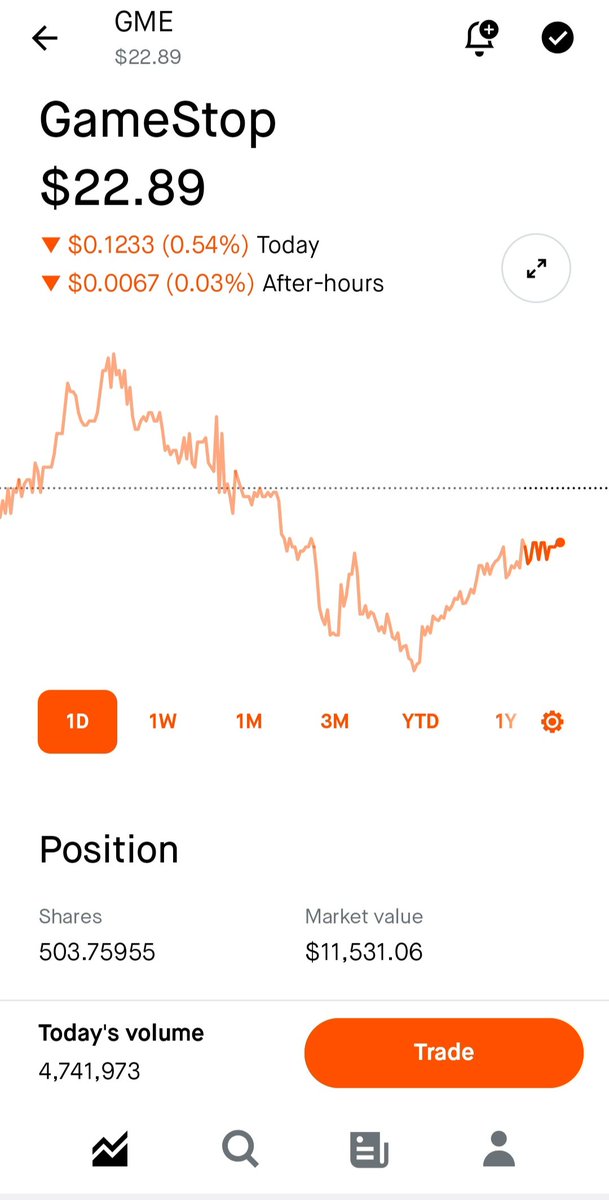609x1200 pixels.
Task: Tap the watchlist checkmark icon
Action: 557,38
